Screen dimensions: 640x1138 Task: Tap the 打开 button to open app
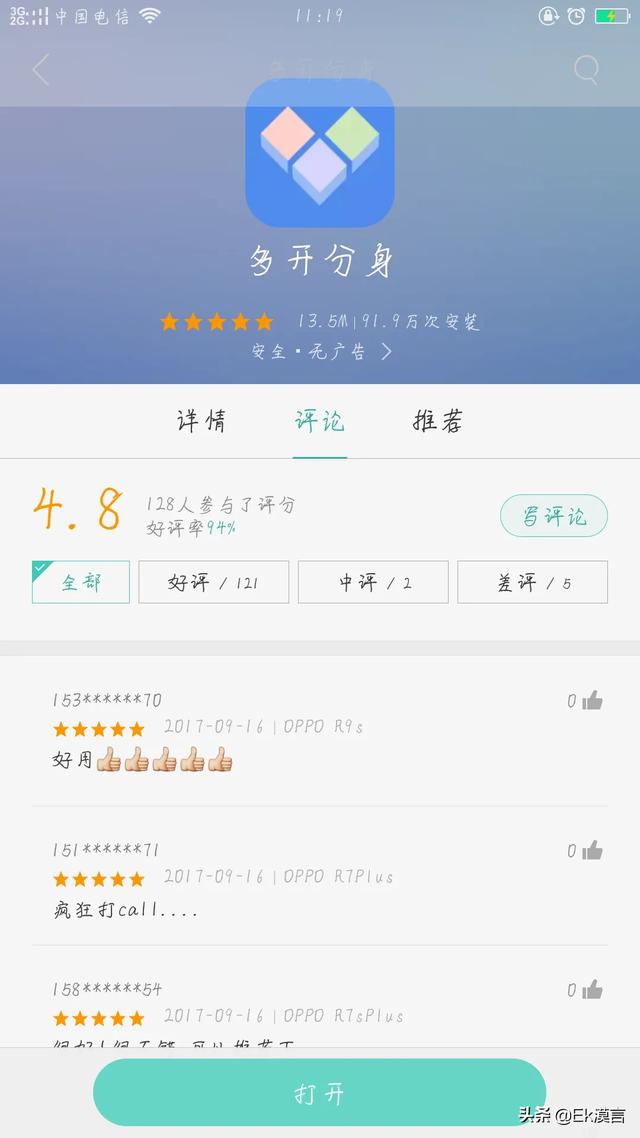tap(319, 1093)
